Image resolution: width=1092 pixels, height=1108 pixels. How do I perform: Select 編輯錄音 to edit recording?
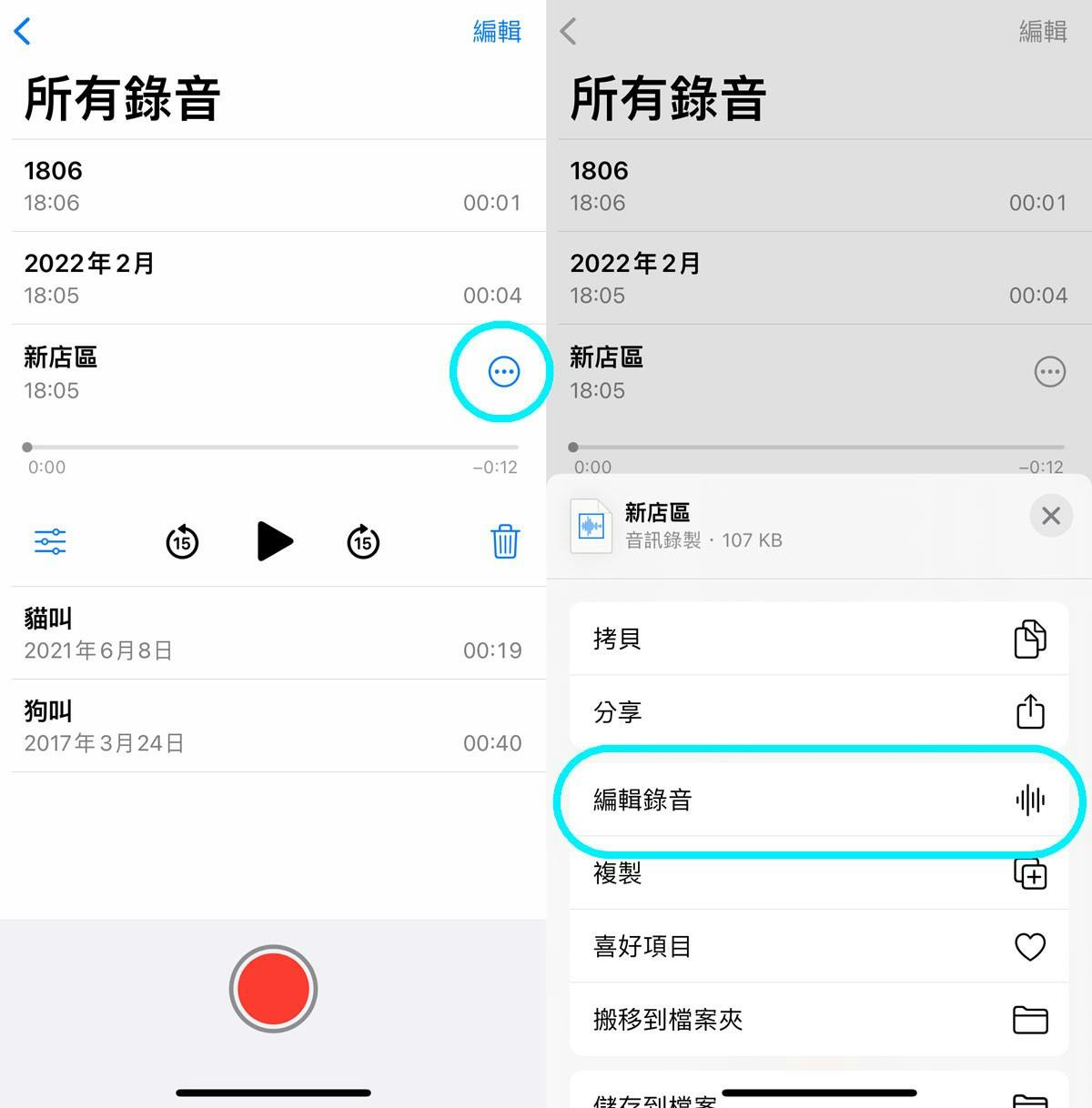pyautogui.click(x=818, y=801)
